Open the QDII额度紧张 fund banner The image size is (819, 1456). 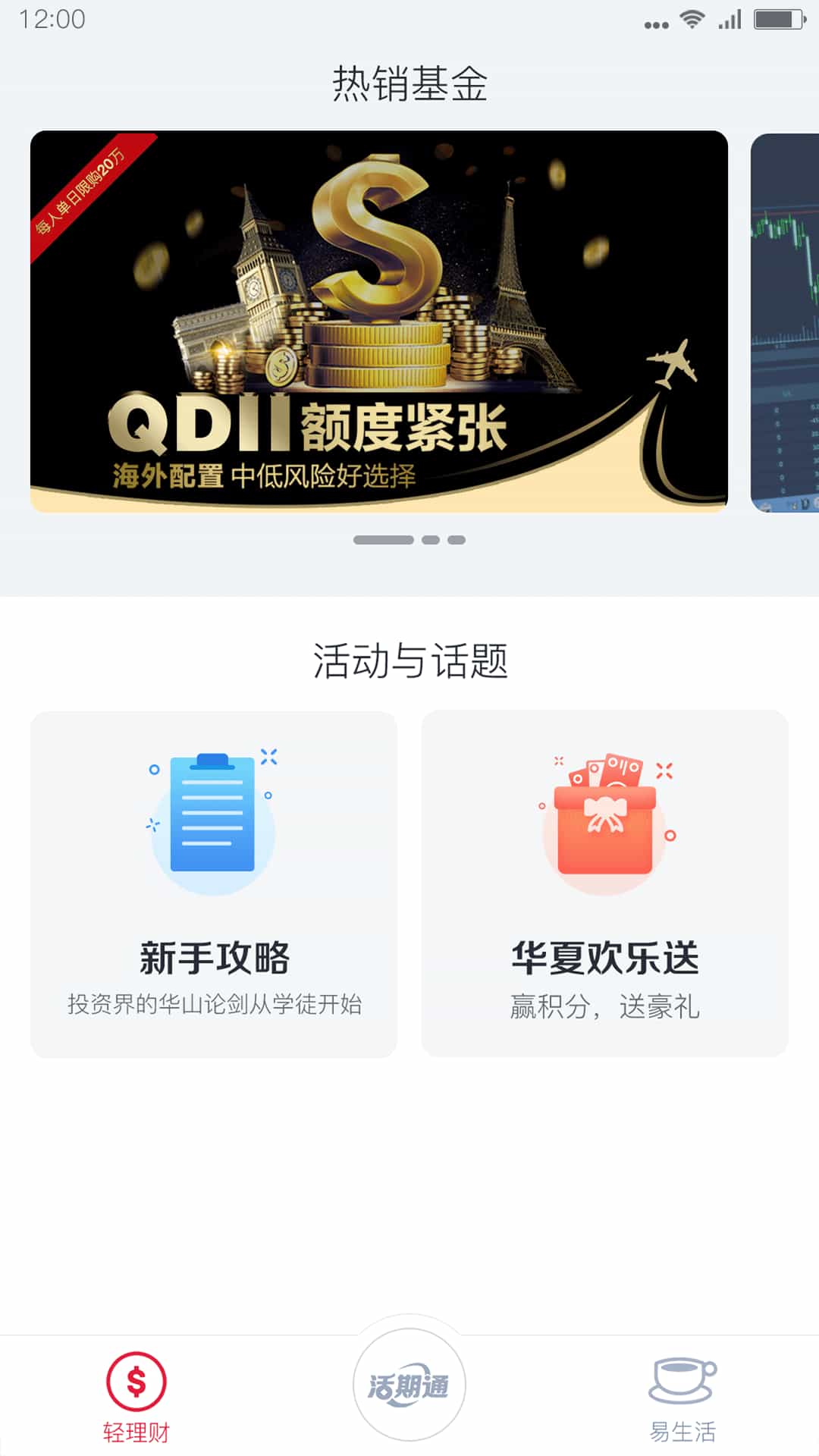tap(379, 322)
